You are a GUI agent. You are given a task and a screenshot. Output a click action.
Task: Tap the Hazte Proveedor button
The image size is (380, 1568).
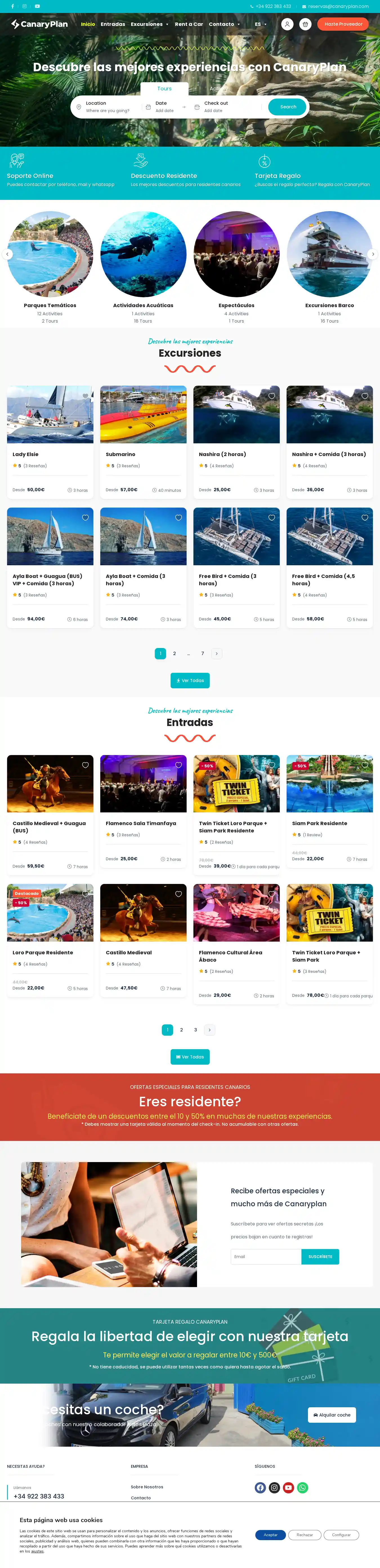343,24
